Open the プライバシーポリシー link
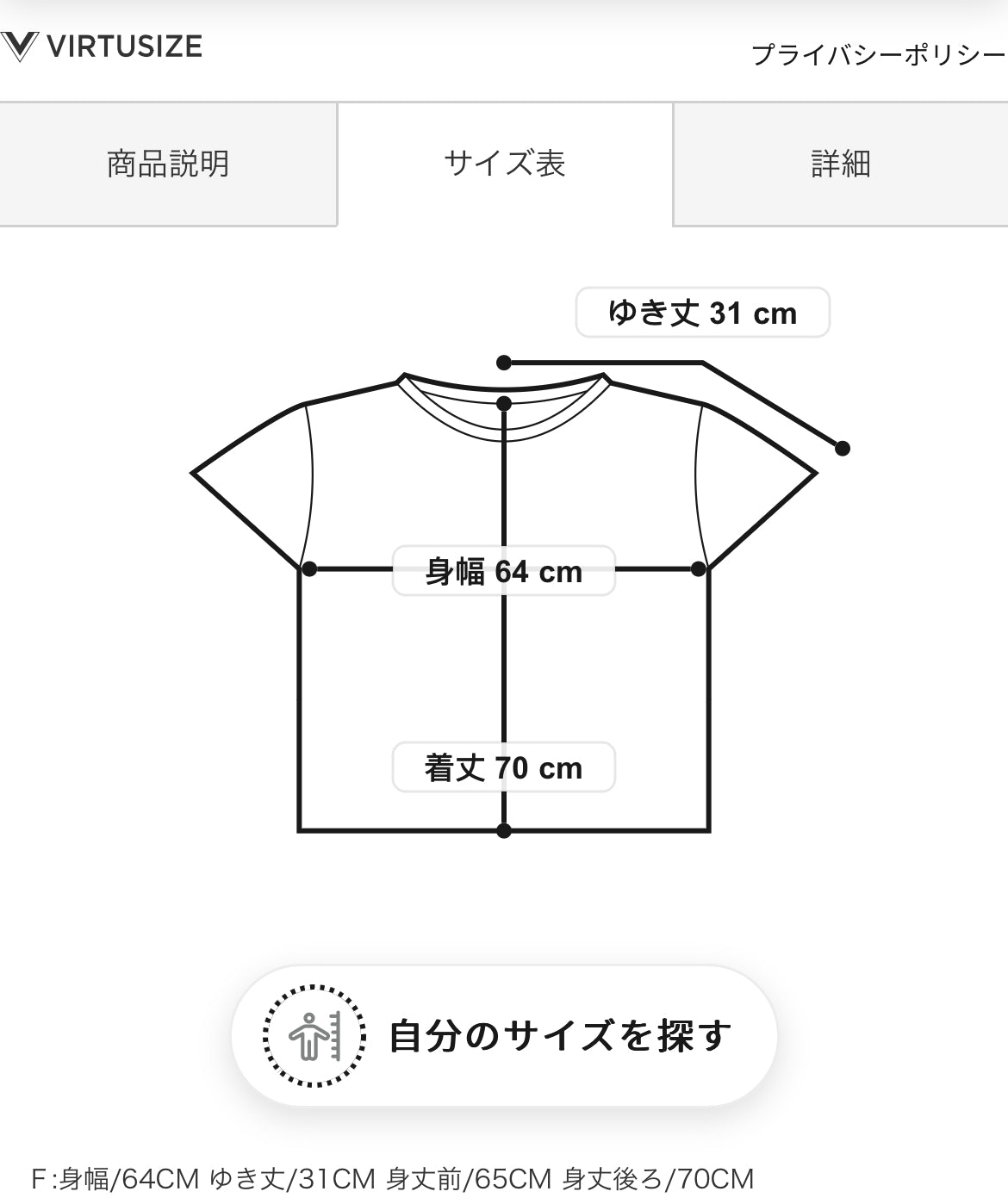This screenshot has width=1008, height=1204. pos(877,55)
